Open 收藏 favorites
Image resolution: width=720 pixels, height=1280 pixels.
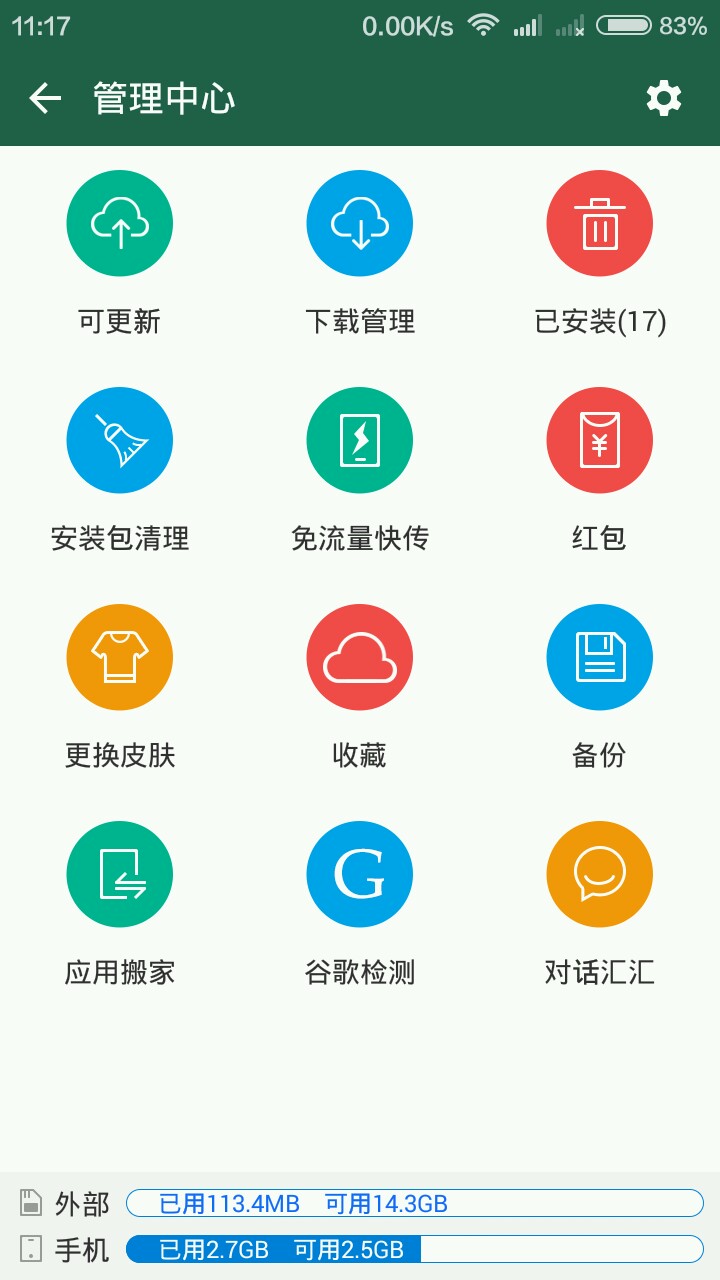click(x=360, y=657)
